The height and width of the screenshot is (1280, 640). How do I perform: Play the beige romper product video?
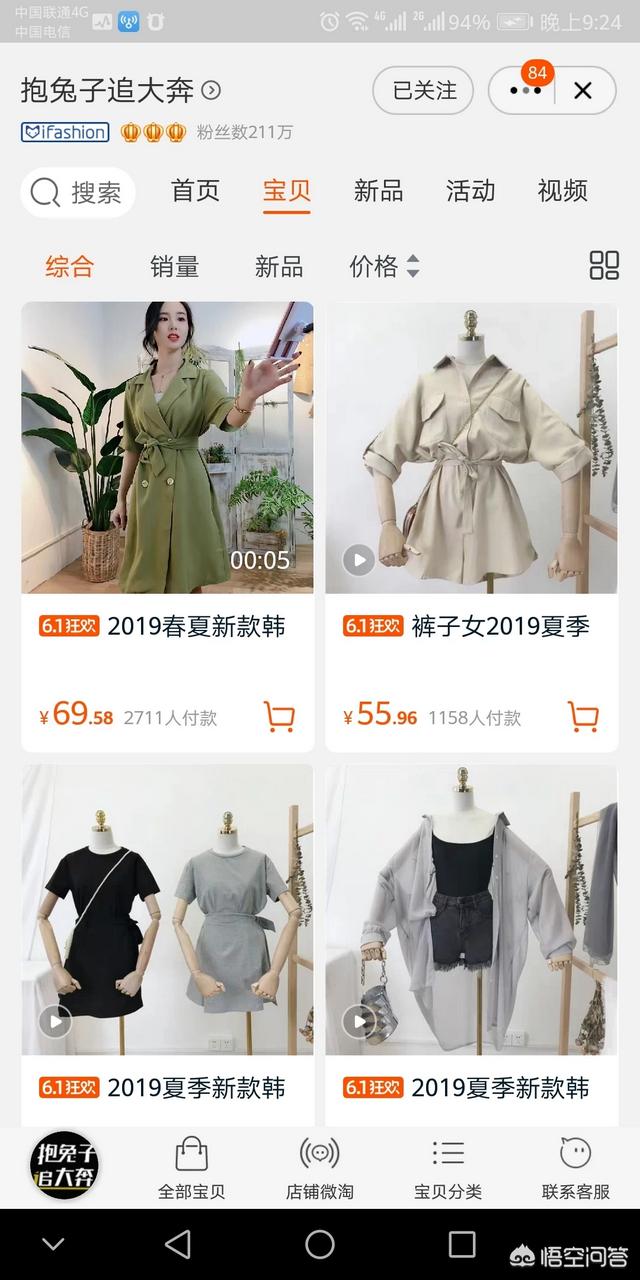[x=359, y=559]
